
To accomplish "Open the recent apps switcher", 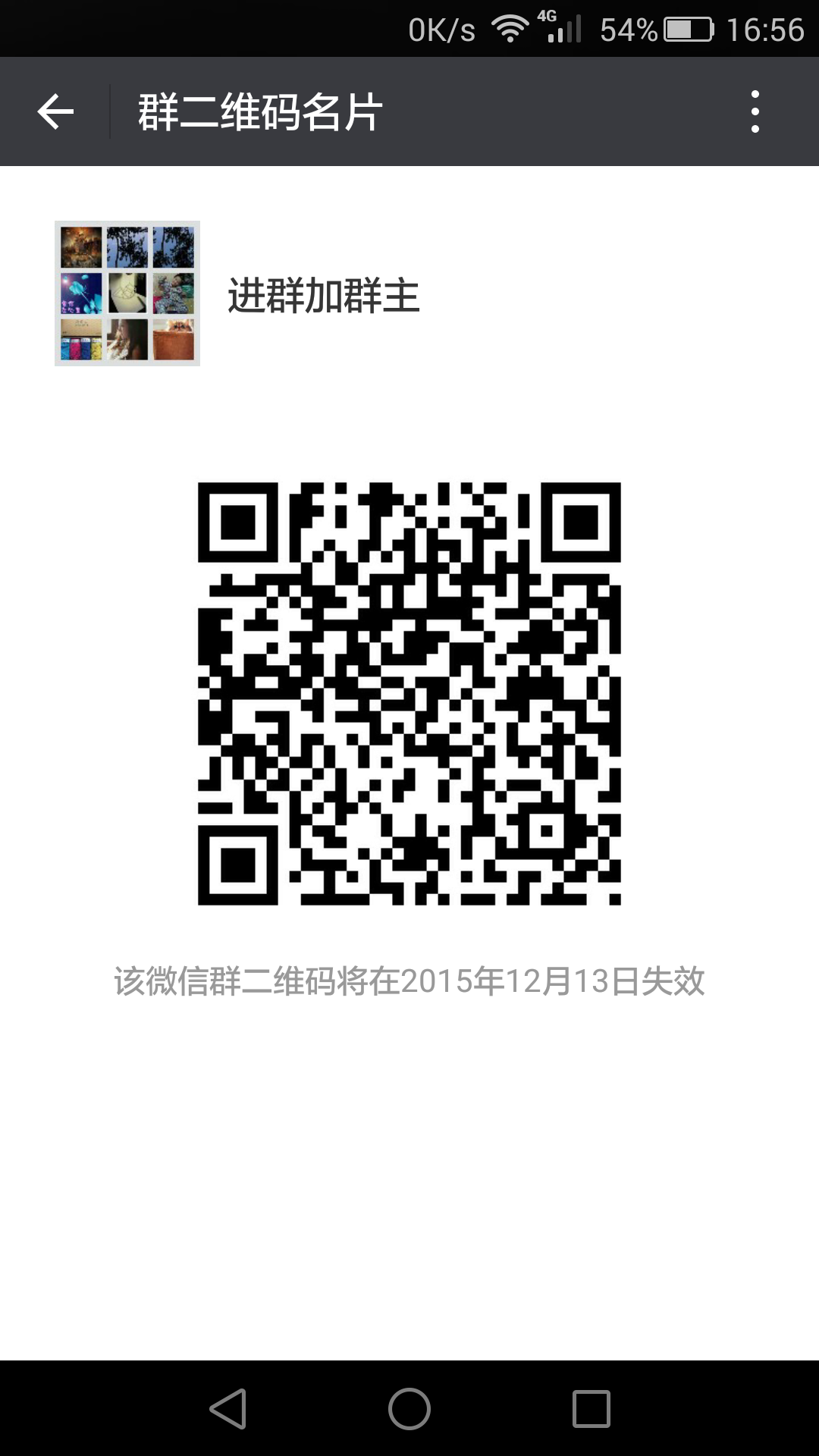I will click(x=591, y=1409).
